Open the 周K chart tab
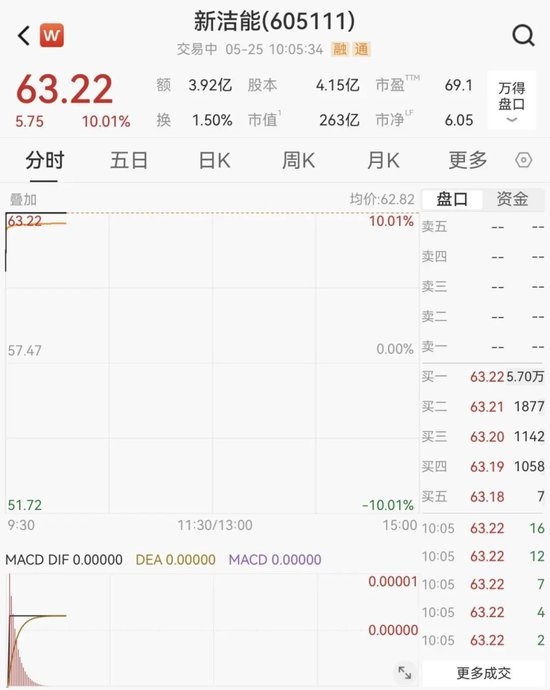The image size is (550, 690). pyautogui.click(x=298, y=160)
